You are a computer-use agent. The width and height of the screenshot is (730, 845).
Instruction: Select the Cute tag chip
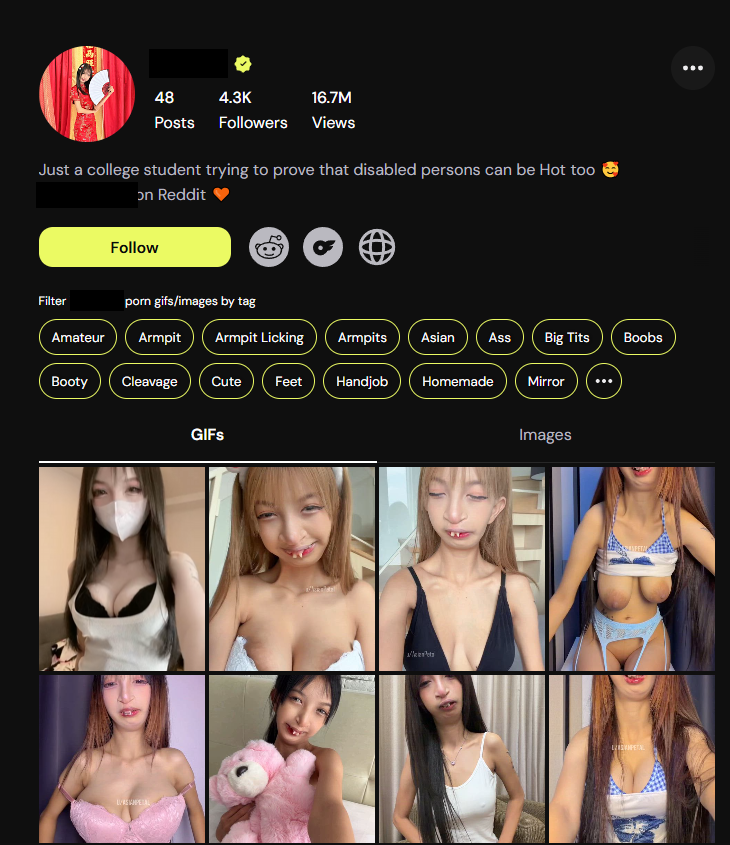[x=226, y=382]
